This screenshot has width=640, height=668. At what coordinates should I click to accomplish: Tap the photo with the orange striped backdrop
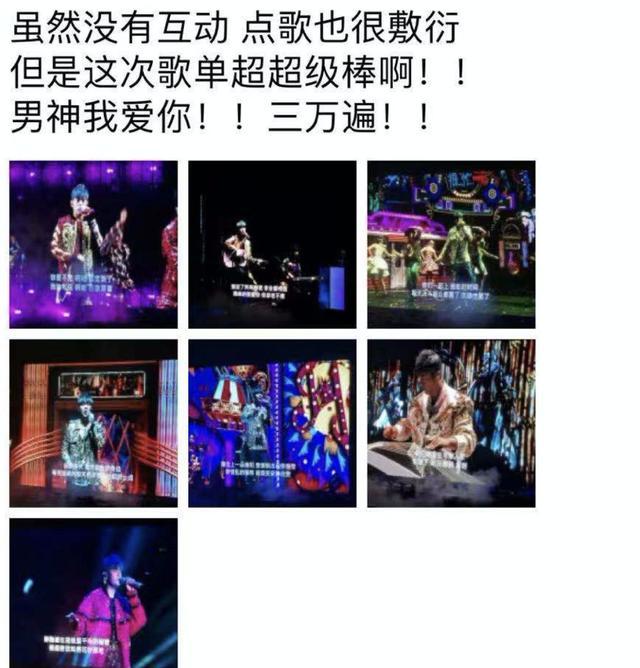pos(94,423)
